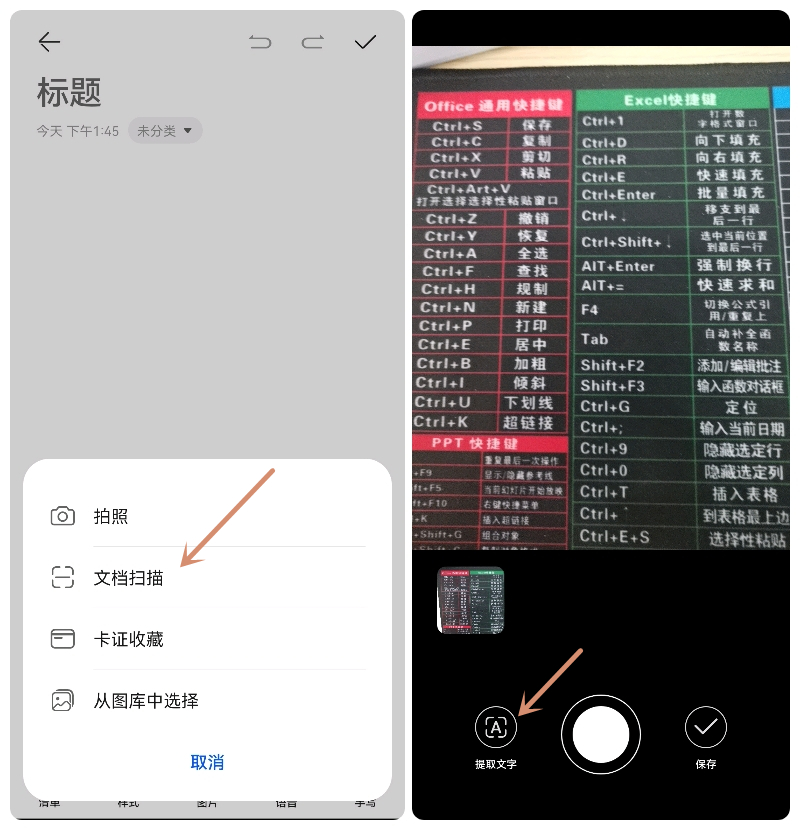Dismiss the sheet with 取消

(x=207, y=762)
